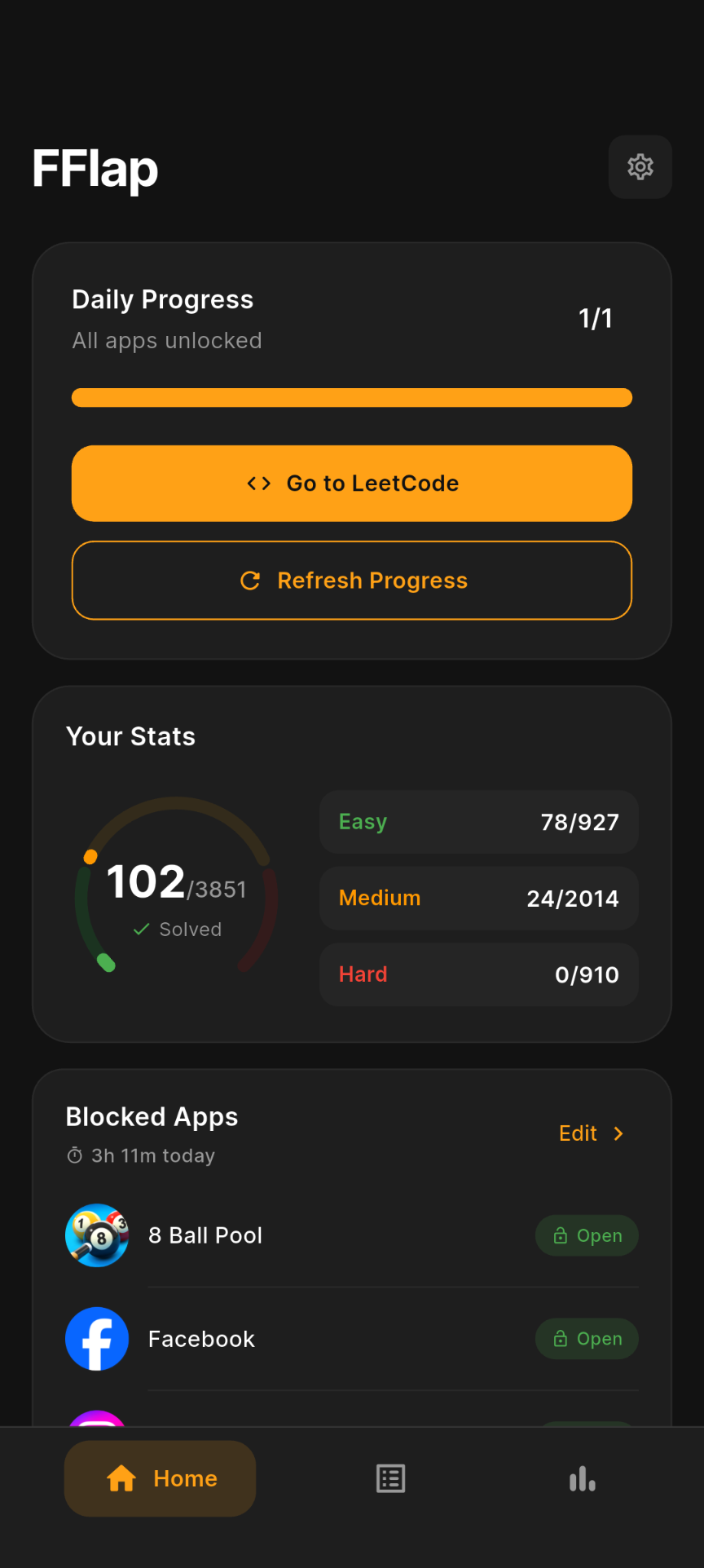Open the Blocked Apps Edit menu
Image resolution: width=704 pixels, height=1568 pixels.
(578, 1133)
